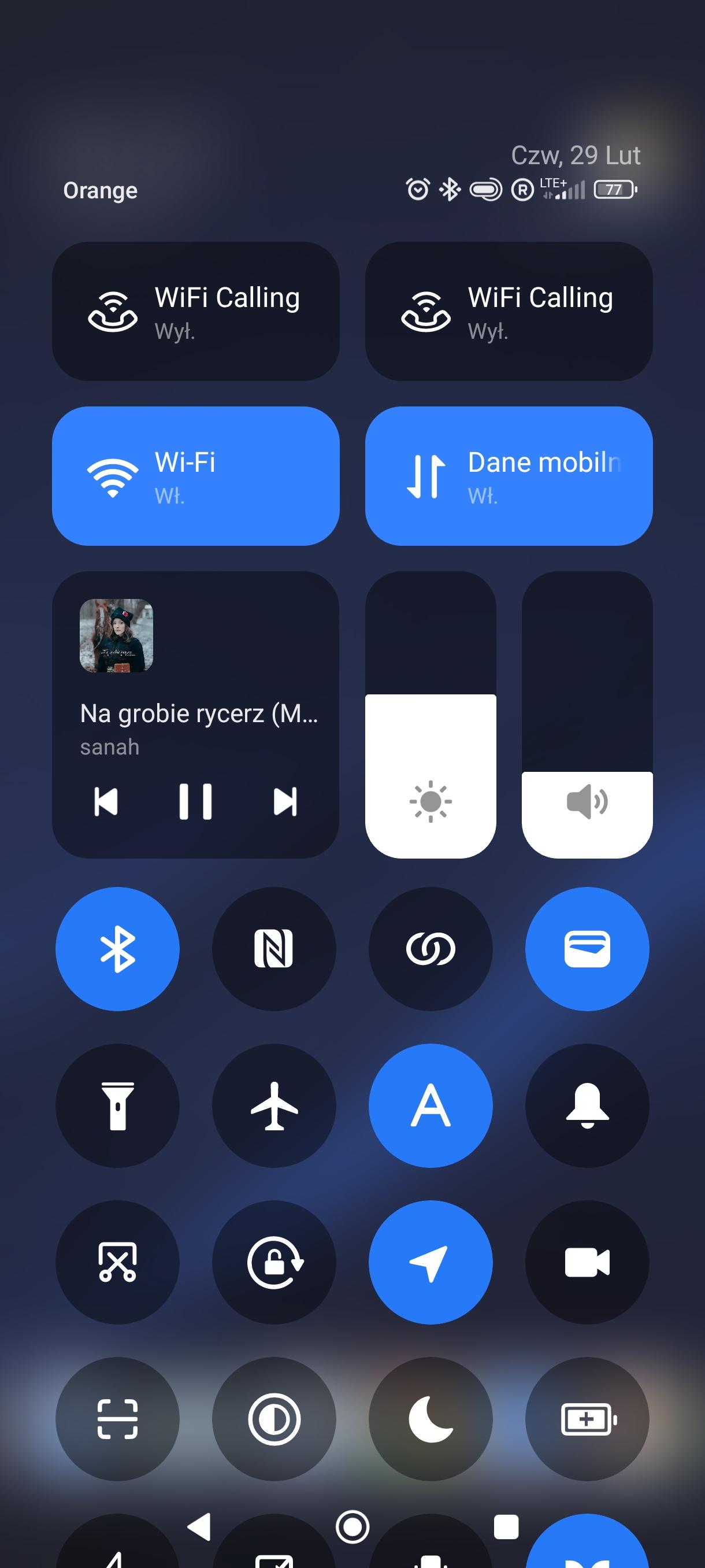Image resolution: width=705 pixels, height=1568 pixels.
Task: Tap the volume slider
Action: [587, 715]
